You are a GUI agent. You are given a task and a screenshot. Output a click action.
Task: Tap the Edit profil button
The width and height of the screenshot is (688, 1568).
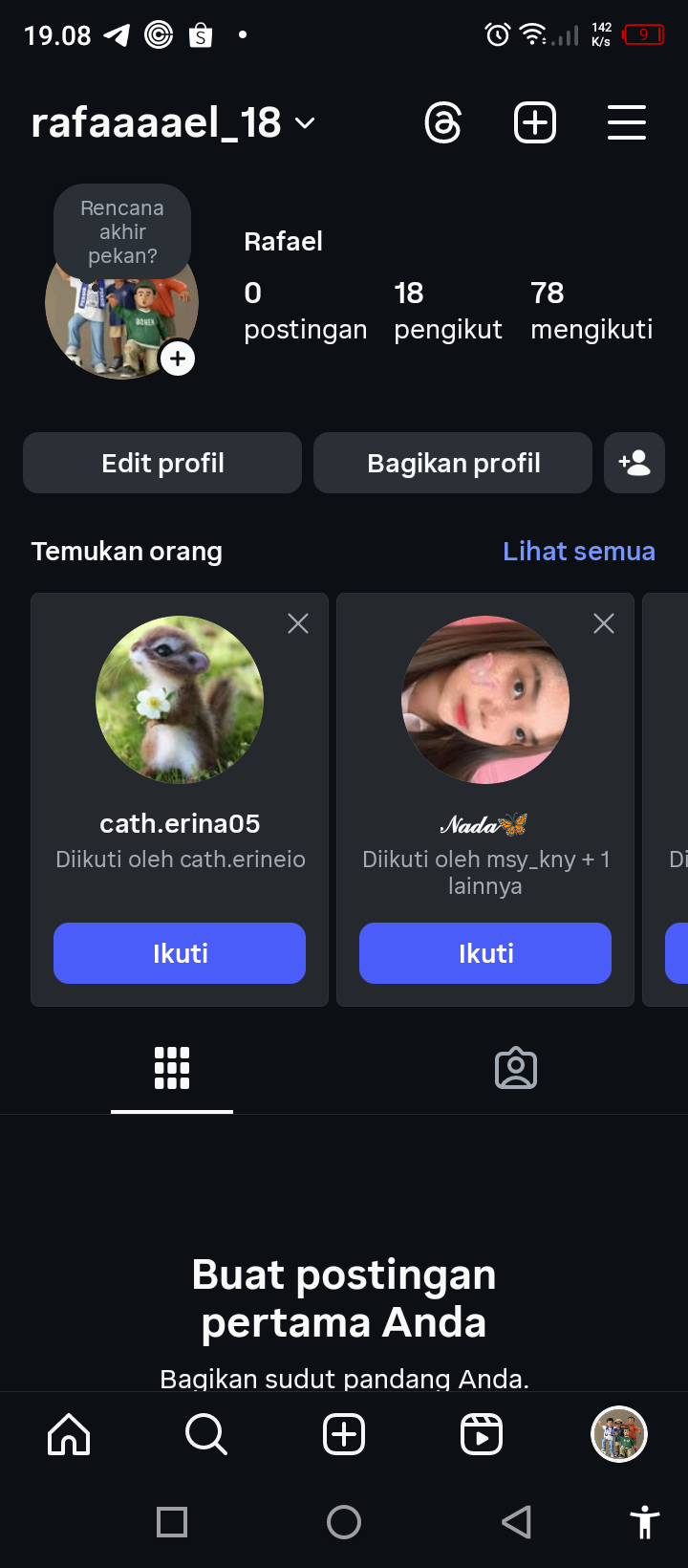pos(162,463)
